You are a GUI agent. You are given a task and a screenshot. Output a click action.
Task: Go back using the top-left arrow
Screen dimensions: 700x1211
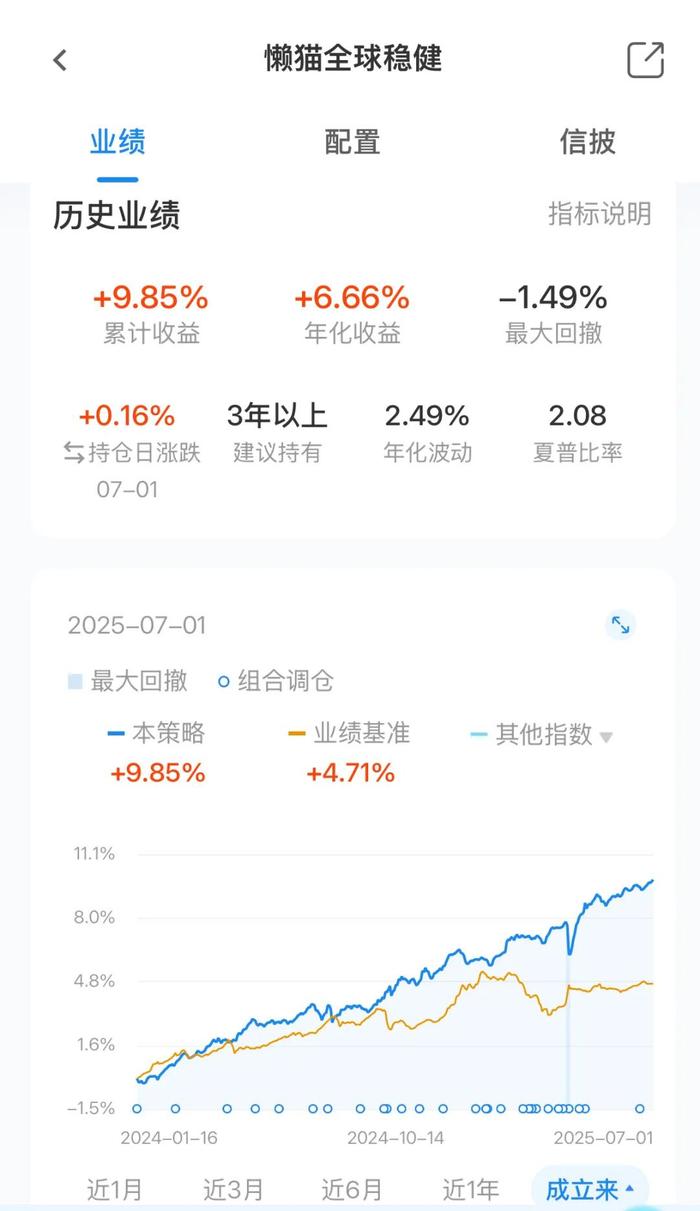pyautogui.click(x=60, y=60)
